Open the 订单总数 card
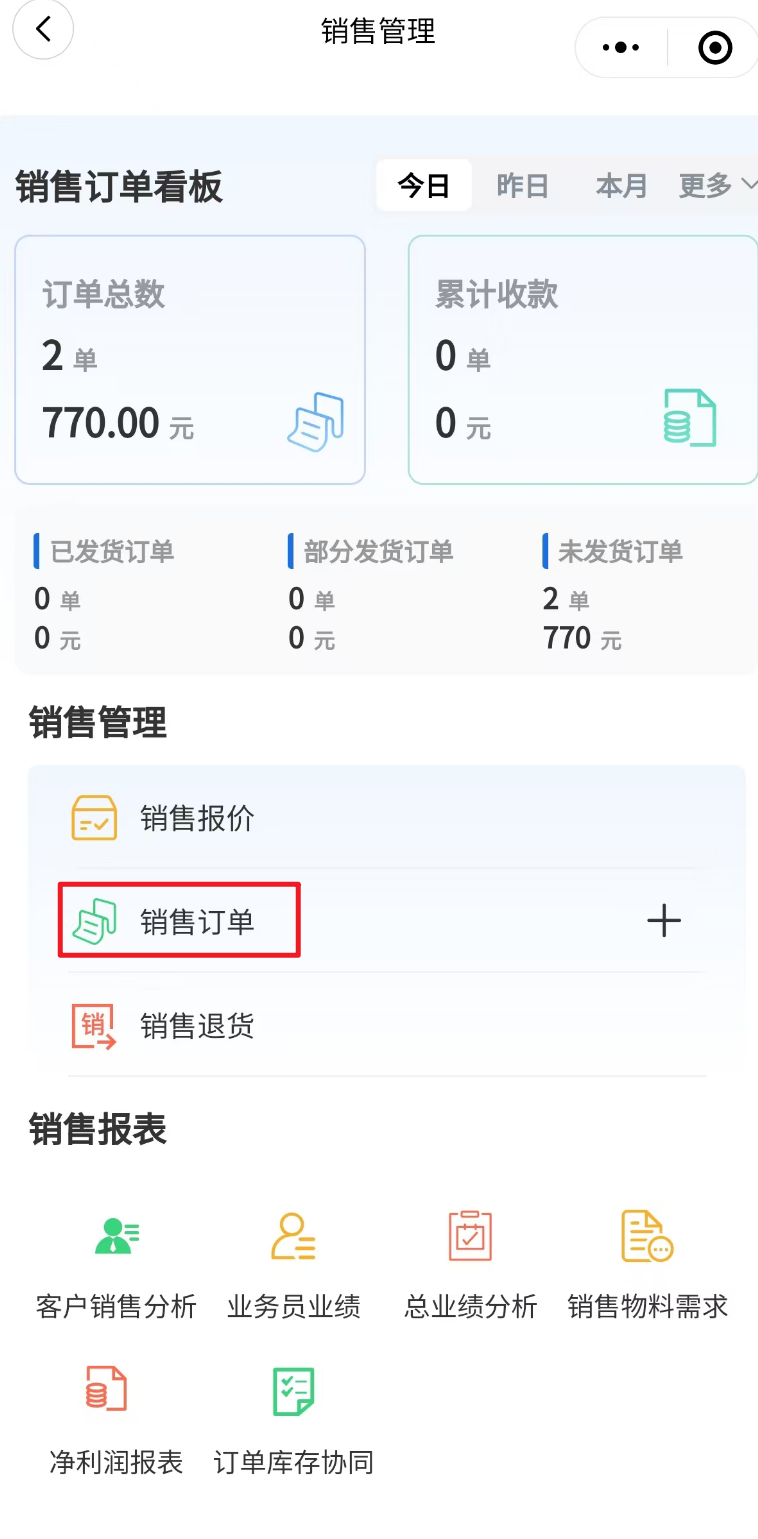 tap(190, 360)
